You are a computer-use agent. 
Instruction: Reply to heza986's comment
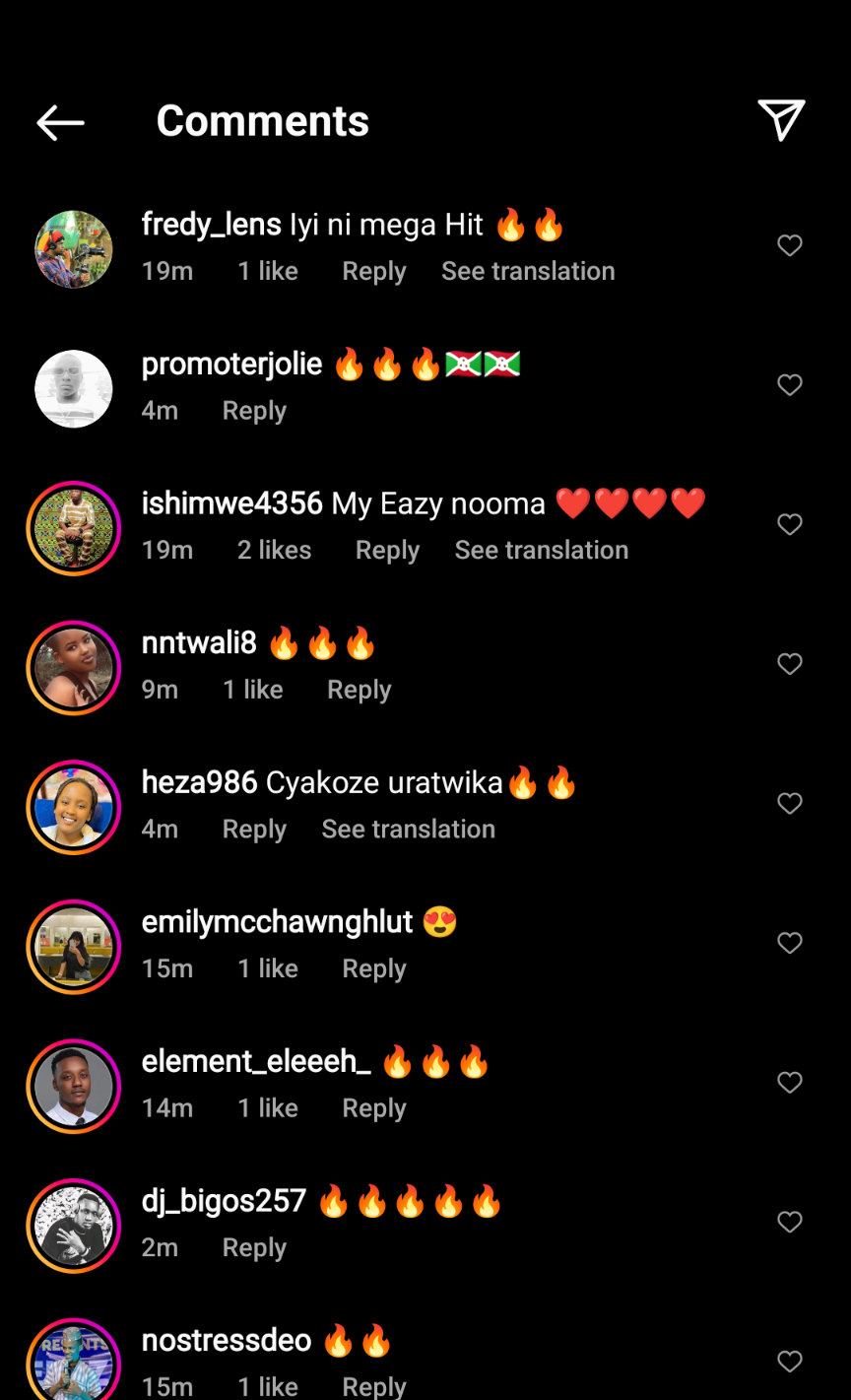click(254, 830)
